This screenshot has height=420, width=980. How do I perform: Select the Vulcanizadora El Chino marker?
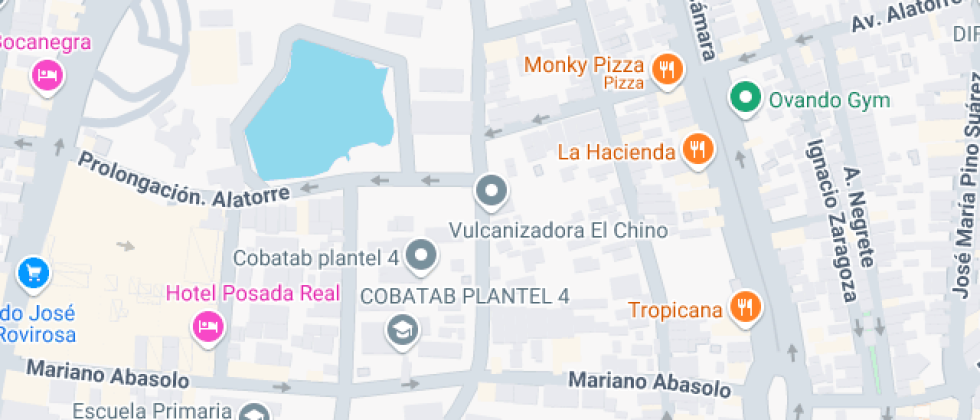tap(490, 190)
